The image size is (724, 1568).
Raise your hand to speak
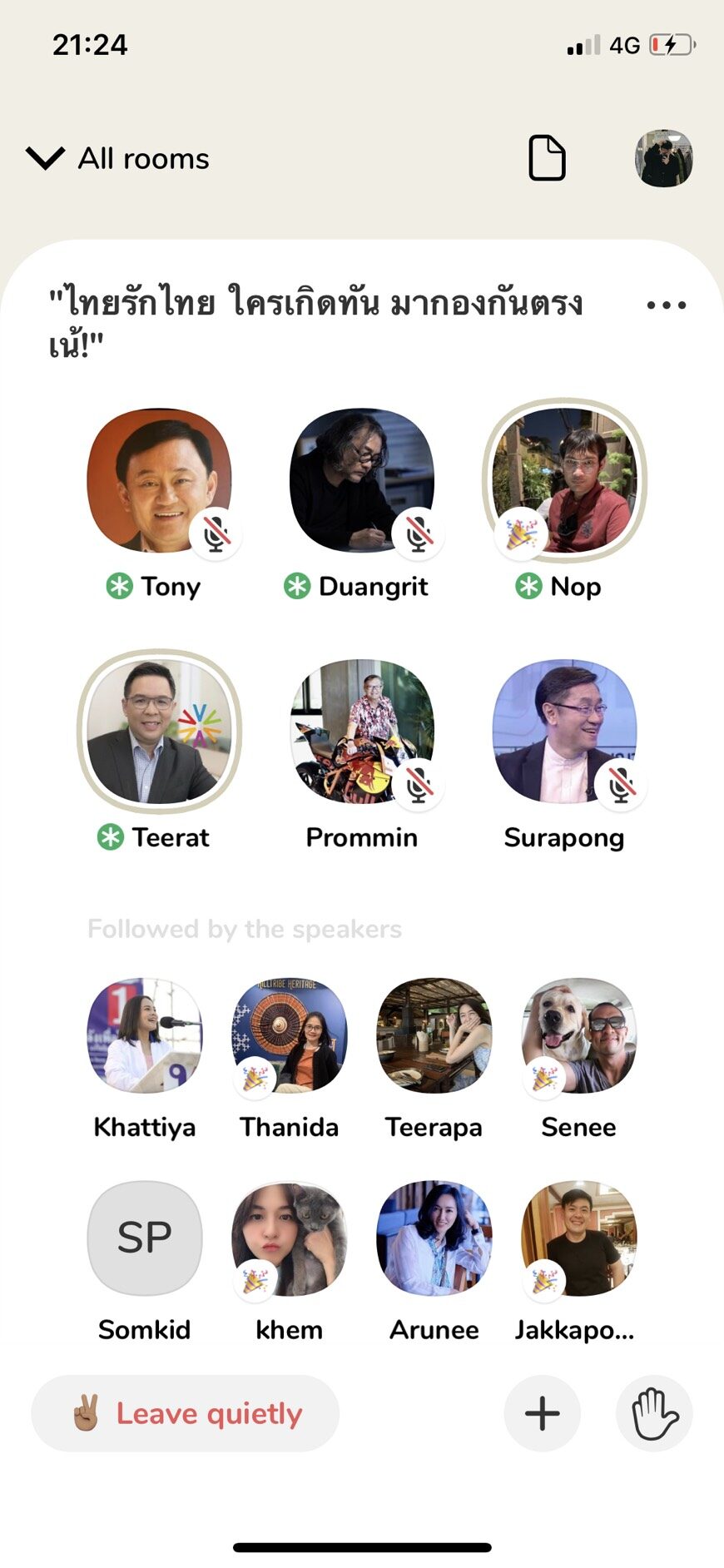pyautogui.click(x=654, y=1413)
